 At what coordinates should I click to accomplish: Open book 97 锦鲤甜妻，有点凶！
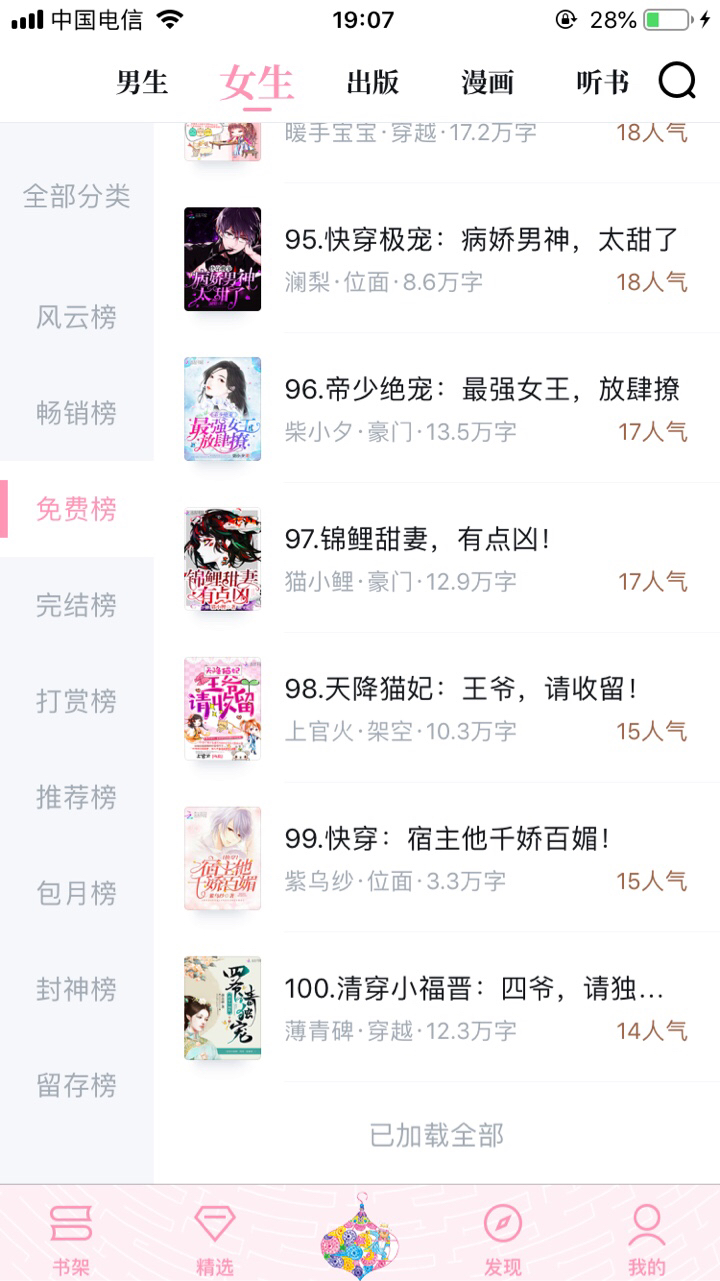[418, 540]
